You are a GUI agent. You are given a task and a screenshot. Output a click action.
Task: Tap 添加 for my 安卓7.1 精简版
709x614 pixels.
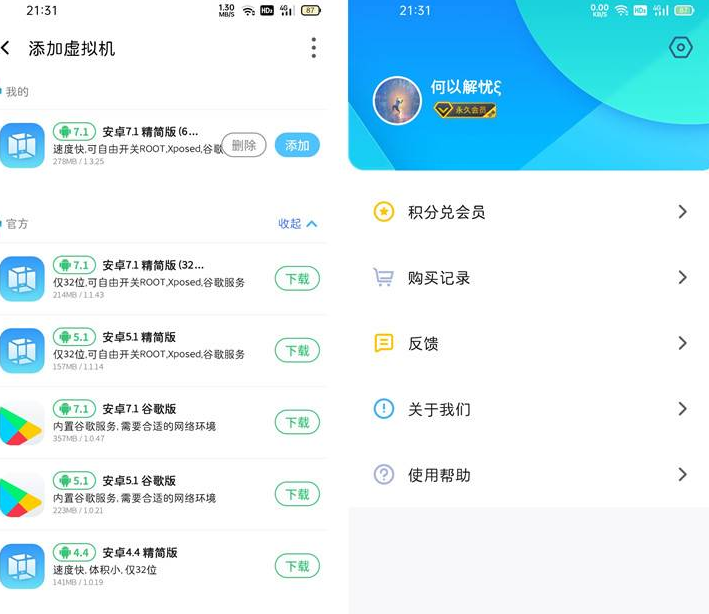pos(297,145)
